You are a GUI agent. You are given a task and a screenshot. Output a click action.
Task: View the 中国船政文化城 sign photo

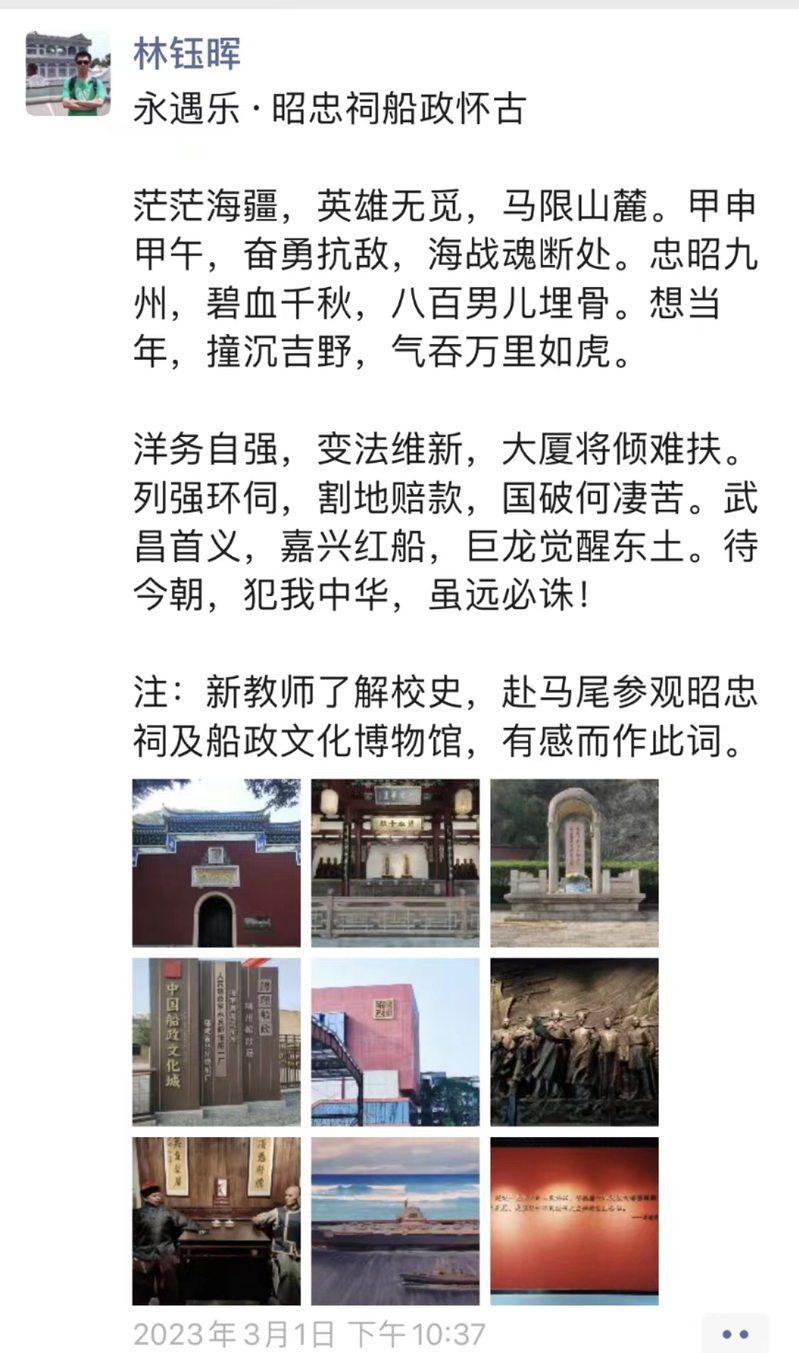click(216, 1042)
